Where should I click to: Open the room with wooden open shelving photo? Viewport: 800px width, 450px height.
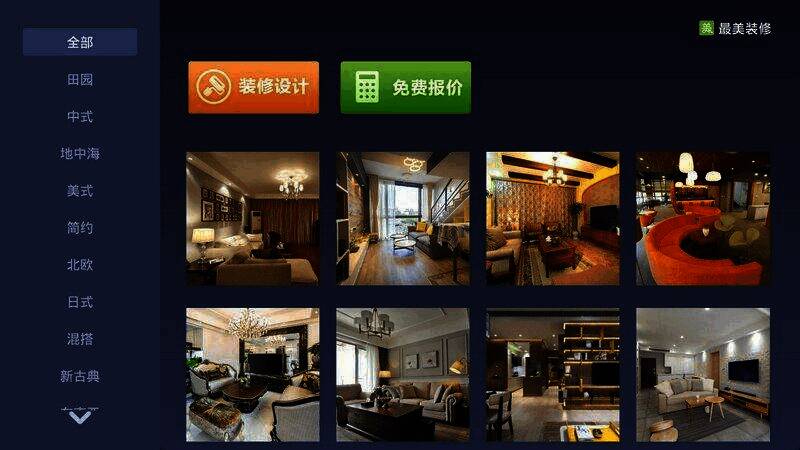(x=552, y=374)
